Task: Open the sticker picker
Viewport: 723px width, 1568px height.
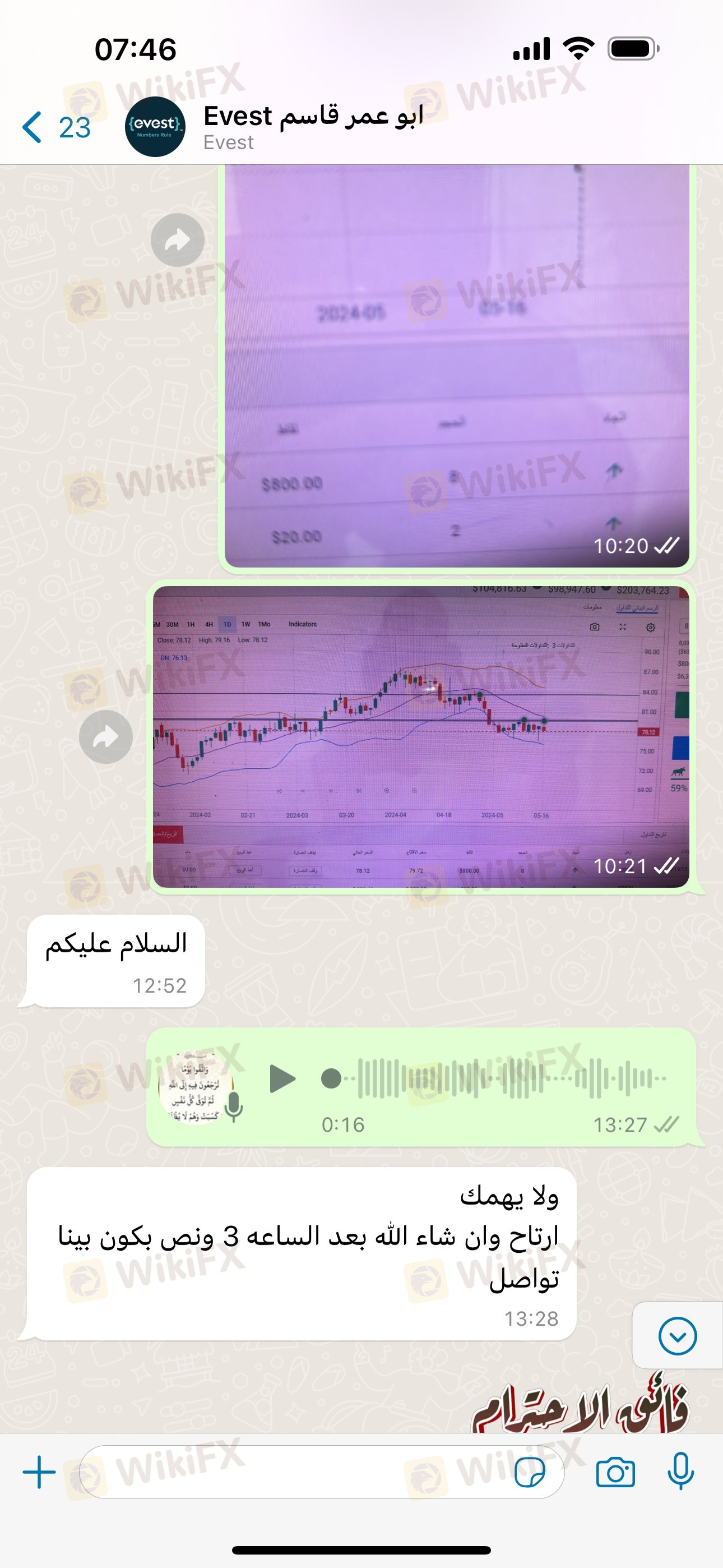Action: [x=529, y=1473]
